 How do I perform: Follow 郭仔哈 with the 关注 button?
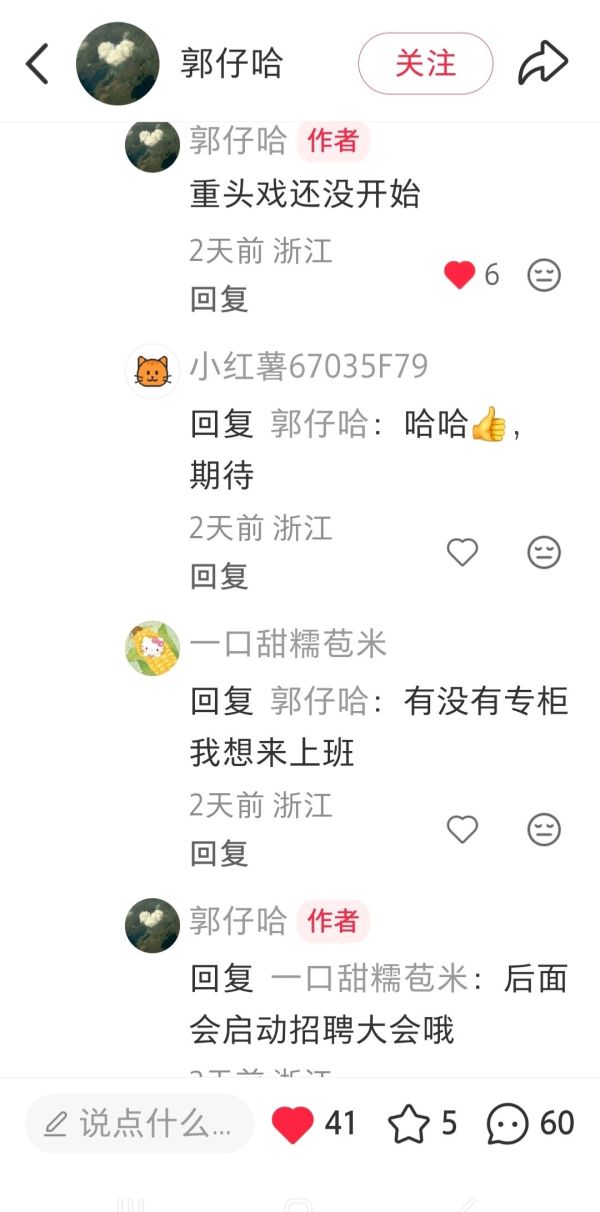425,64
